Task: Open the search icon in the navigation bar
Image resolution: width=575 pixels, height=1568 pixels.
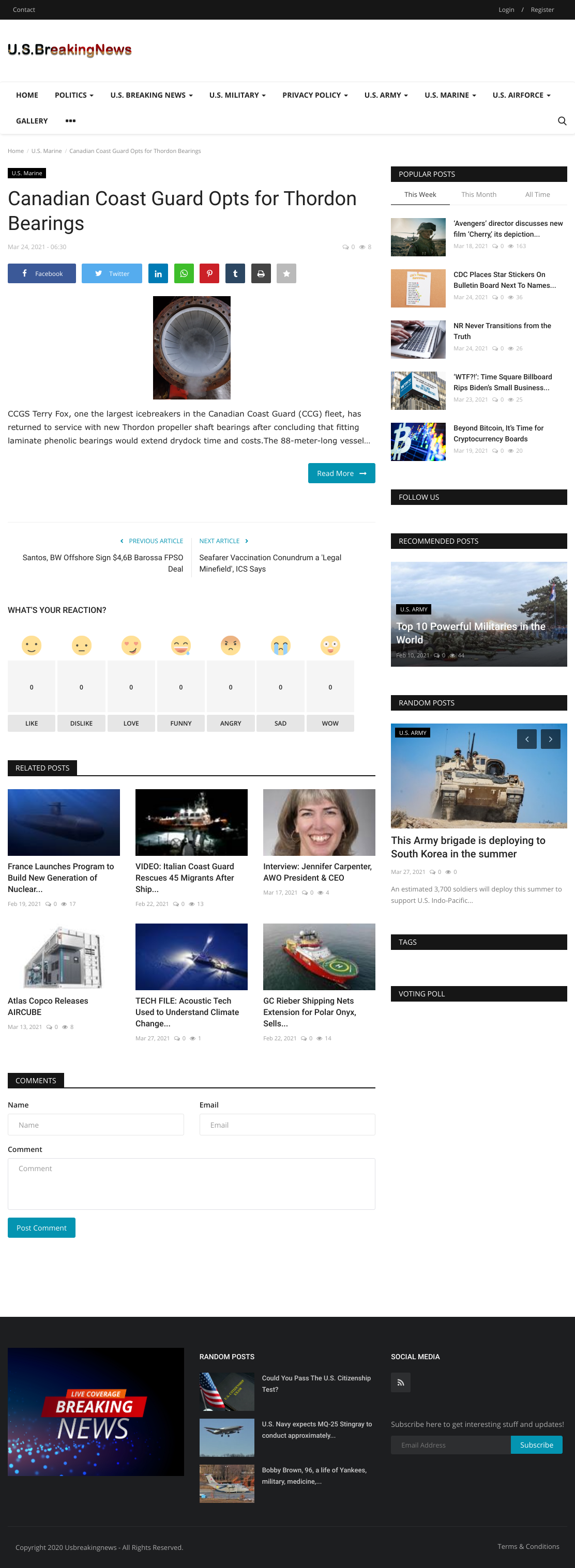Action: point(562,121)
